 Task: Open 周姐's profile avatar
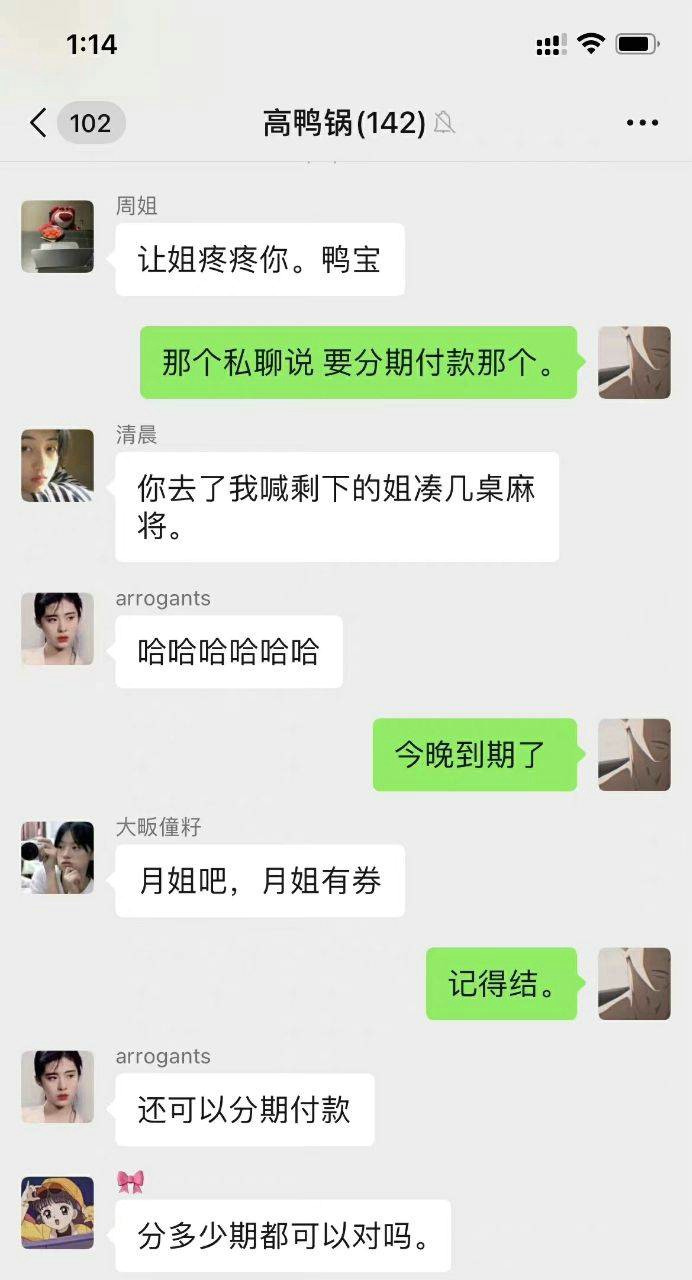[x=57, y=236]
